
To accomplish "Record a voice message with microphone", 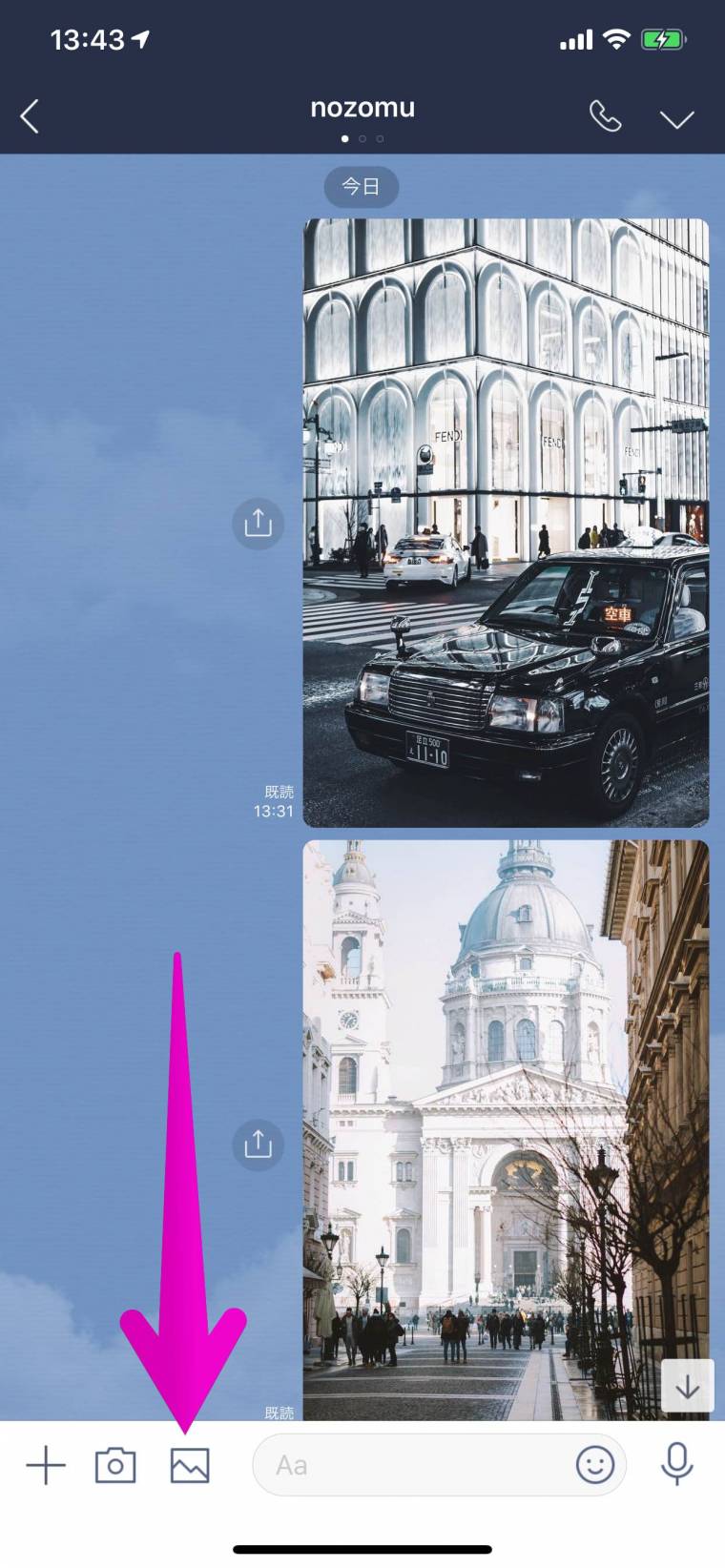I will click(x=677, y=1463).
